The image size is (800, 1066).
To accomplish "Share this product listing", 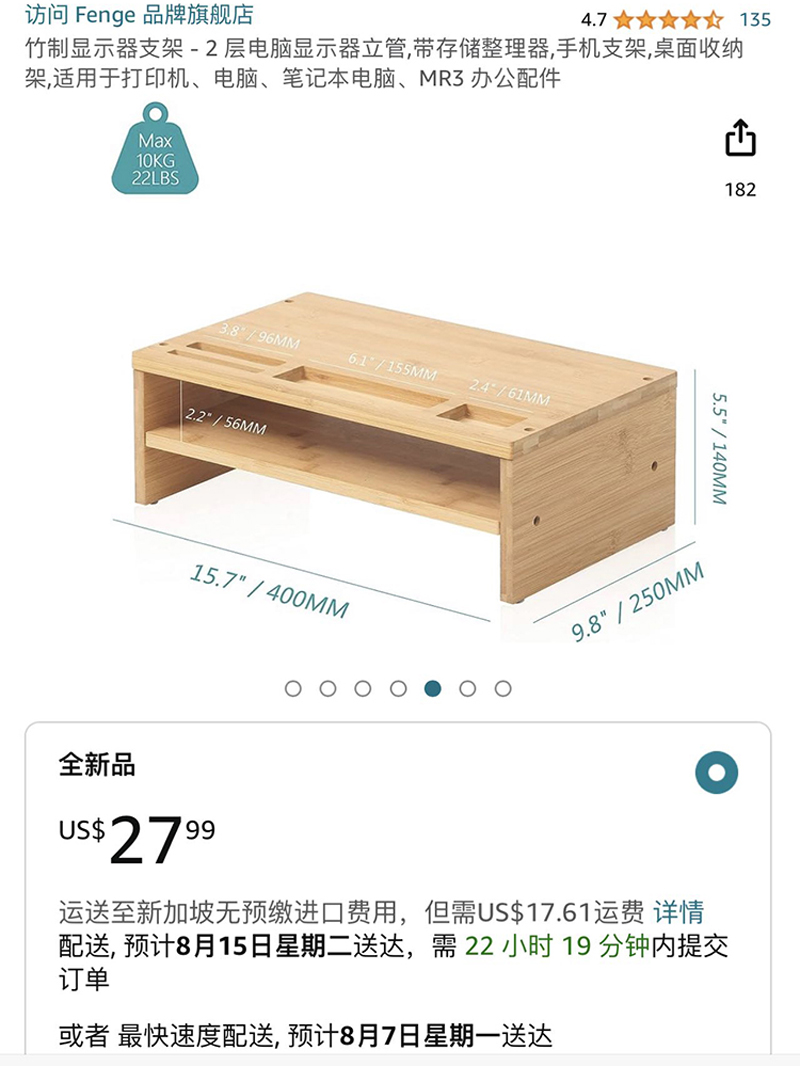I will point(740,140).
